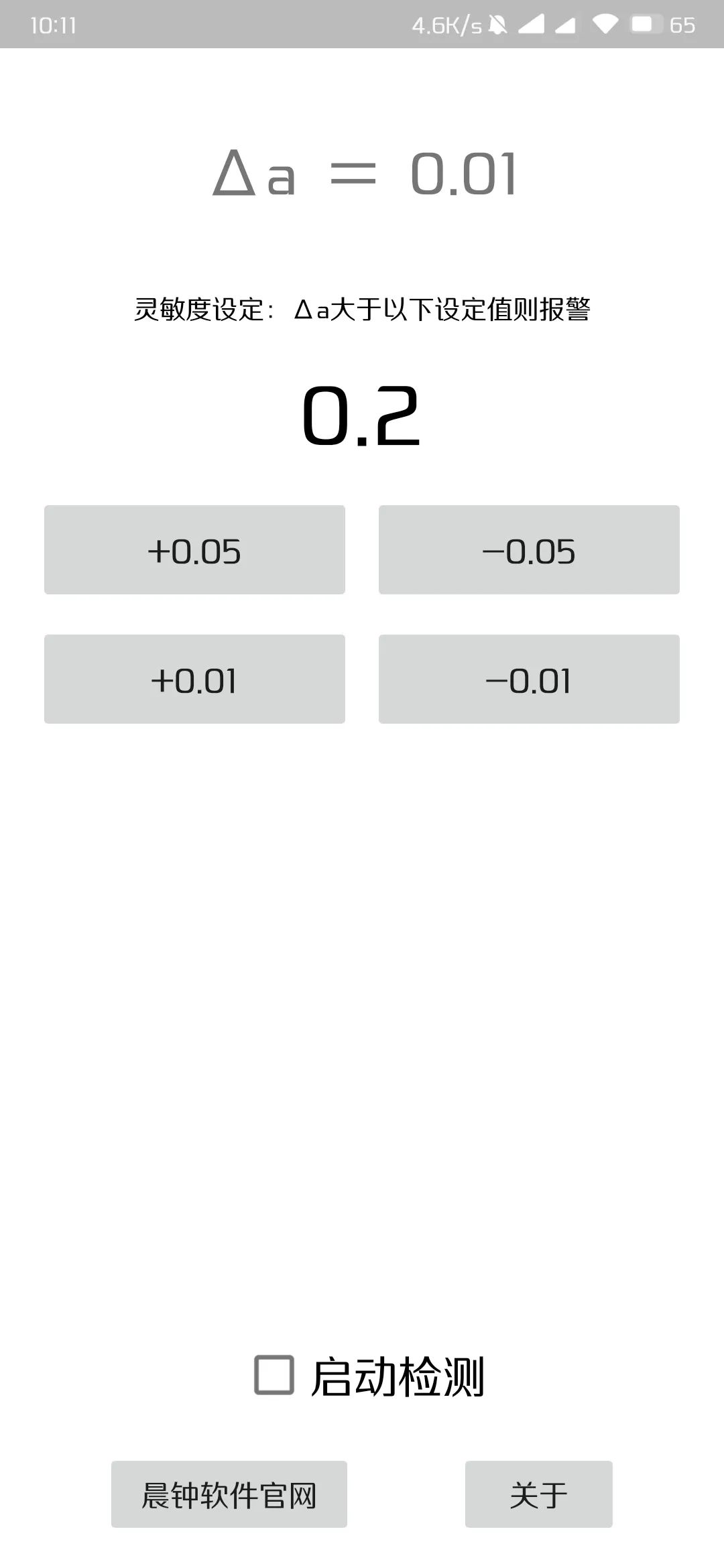Decrease sensitivity threshold by −0.05

[x=529, y=549]
